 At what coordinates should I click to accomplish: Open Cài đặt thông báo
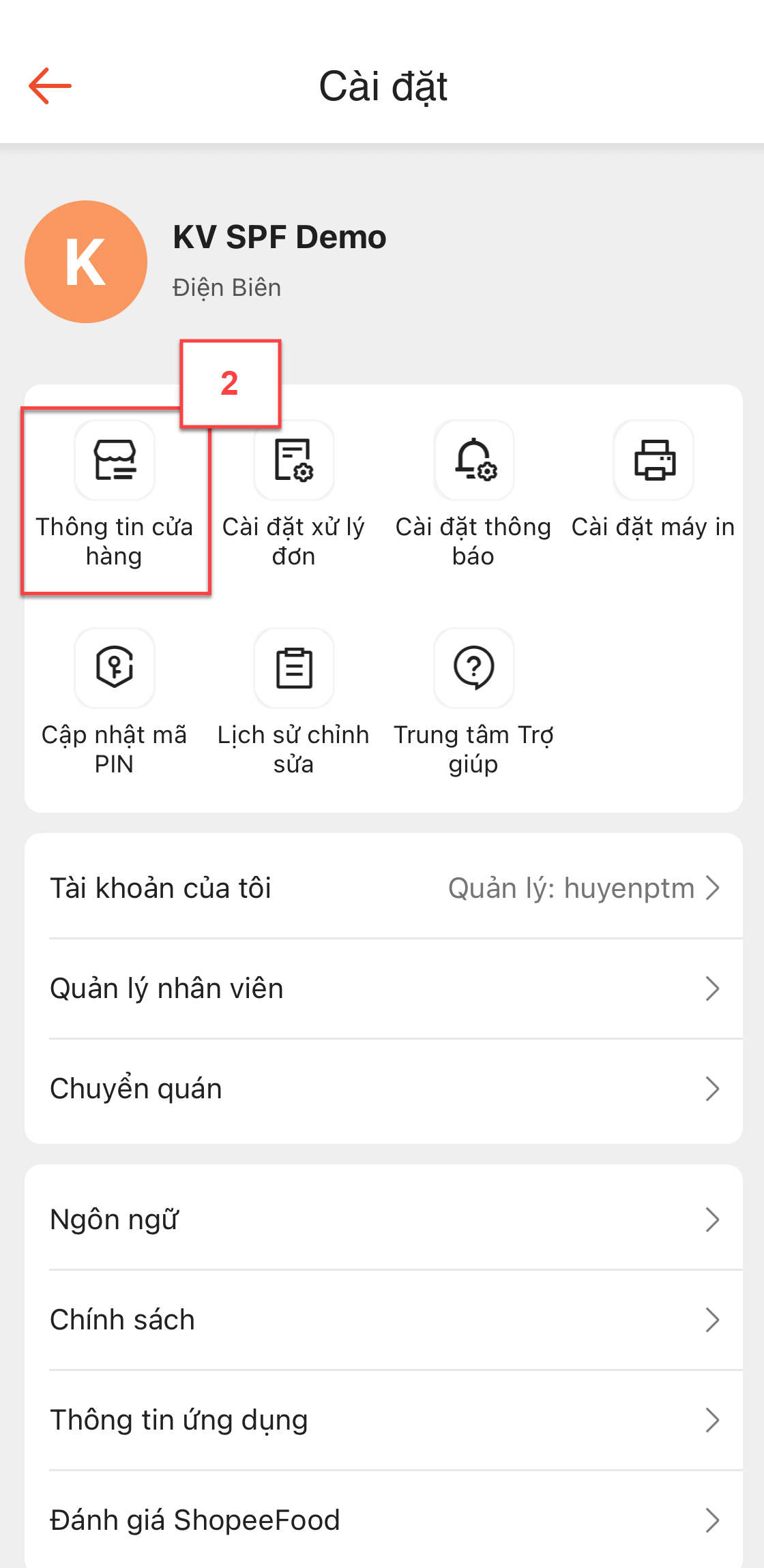click(473, 495)
